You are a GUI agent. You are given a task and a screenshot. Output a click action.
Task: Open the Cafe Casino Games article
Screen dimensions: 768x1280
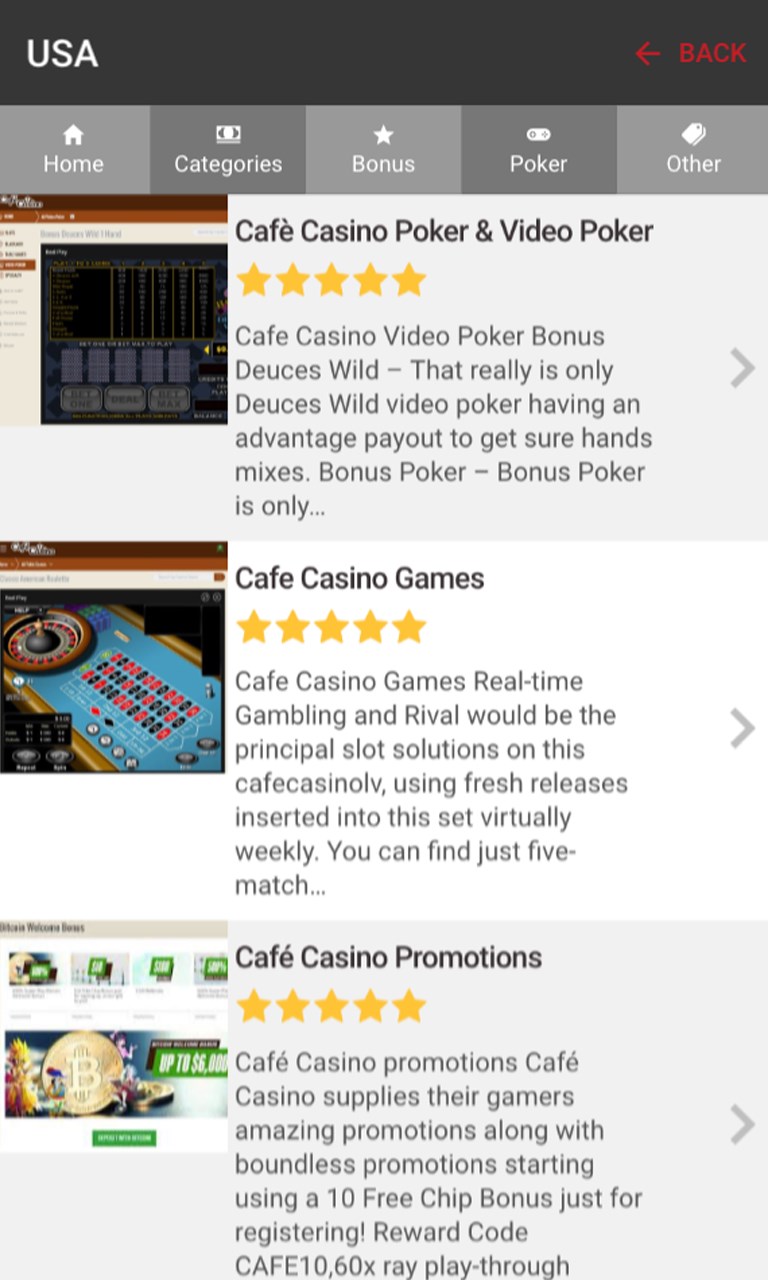coord(360,579)
